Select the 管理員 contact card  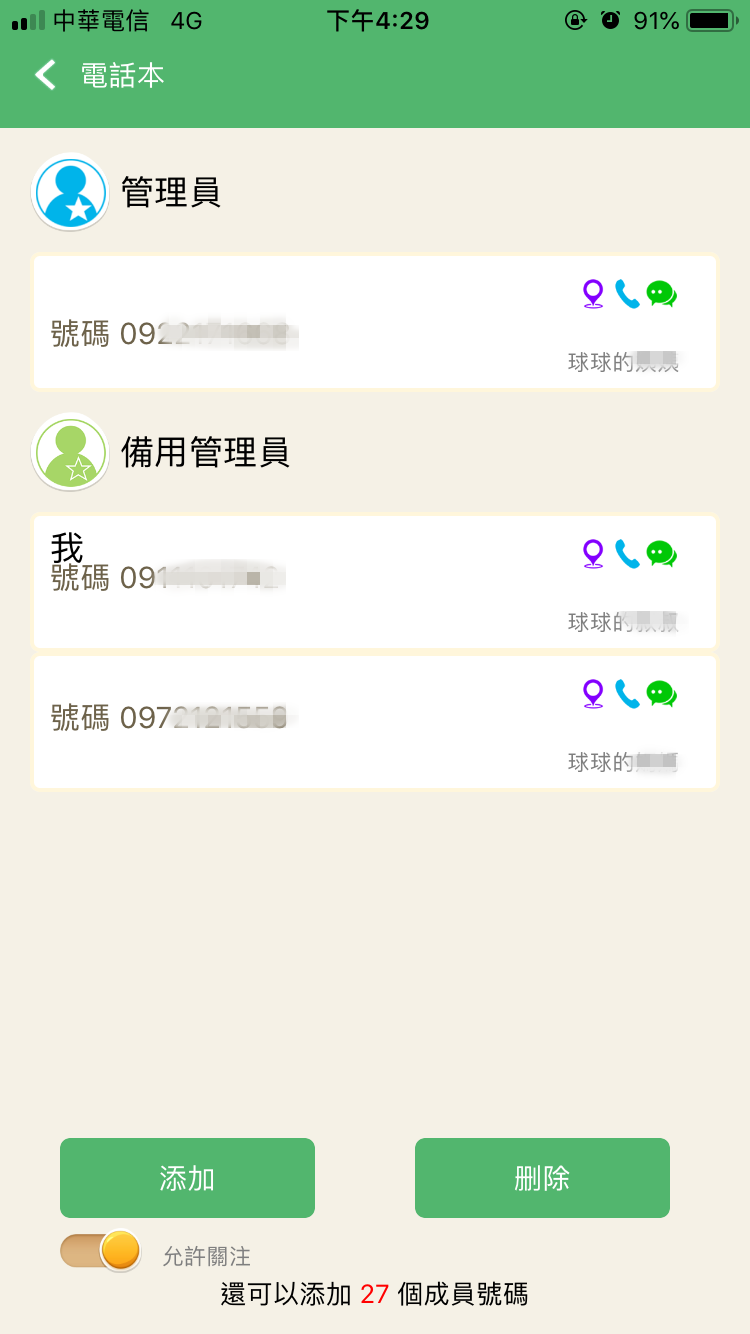pyautogui.click(x=300, y=322)
